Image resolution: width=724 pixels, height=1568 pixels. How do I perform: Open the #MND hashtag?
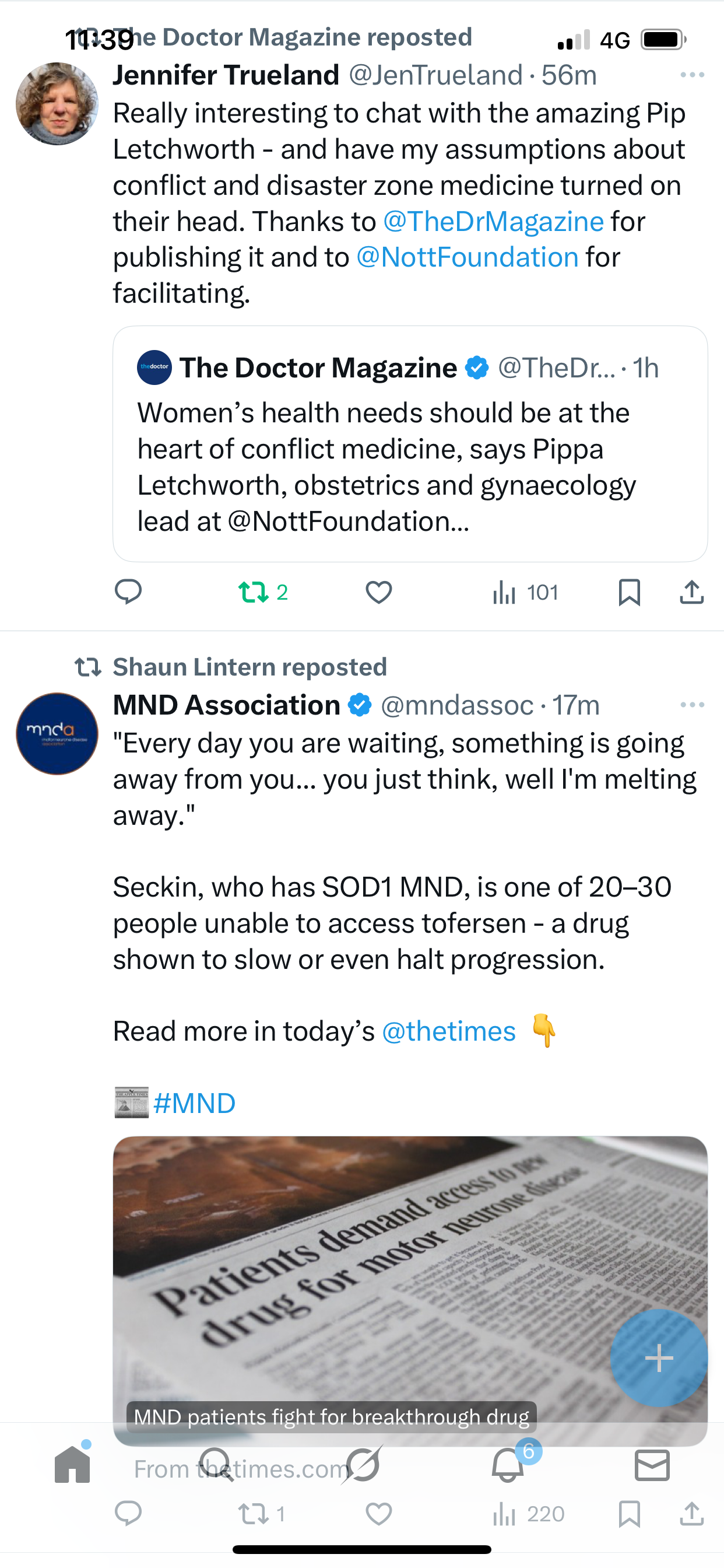[x=194, y=1103]
